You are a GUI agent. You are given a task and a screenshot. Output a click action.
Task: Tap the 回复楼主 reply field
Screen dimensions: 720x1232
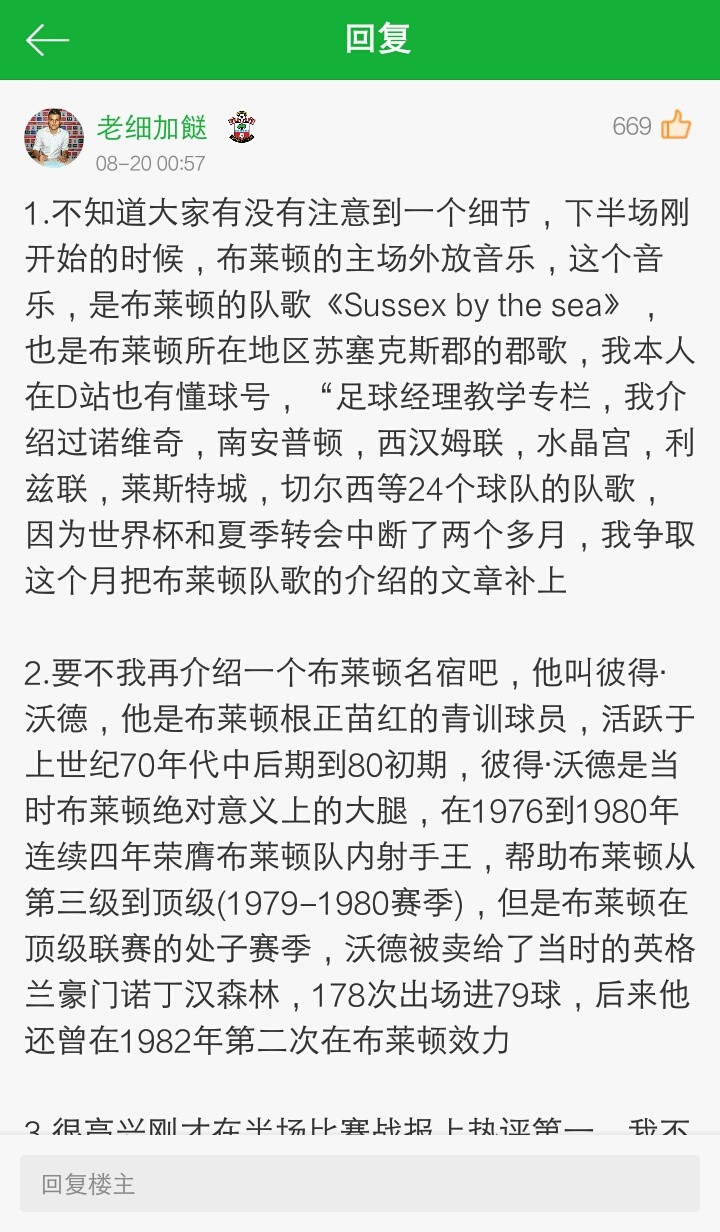pos(360,1184)
